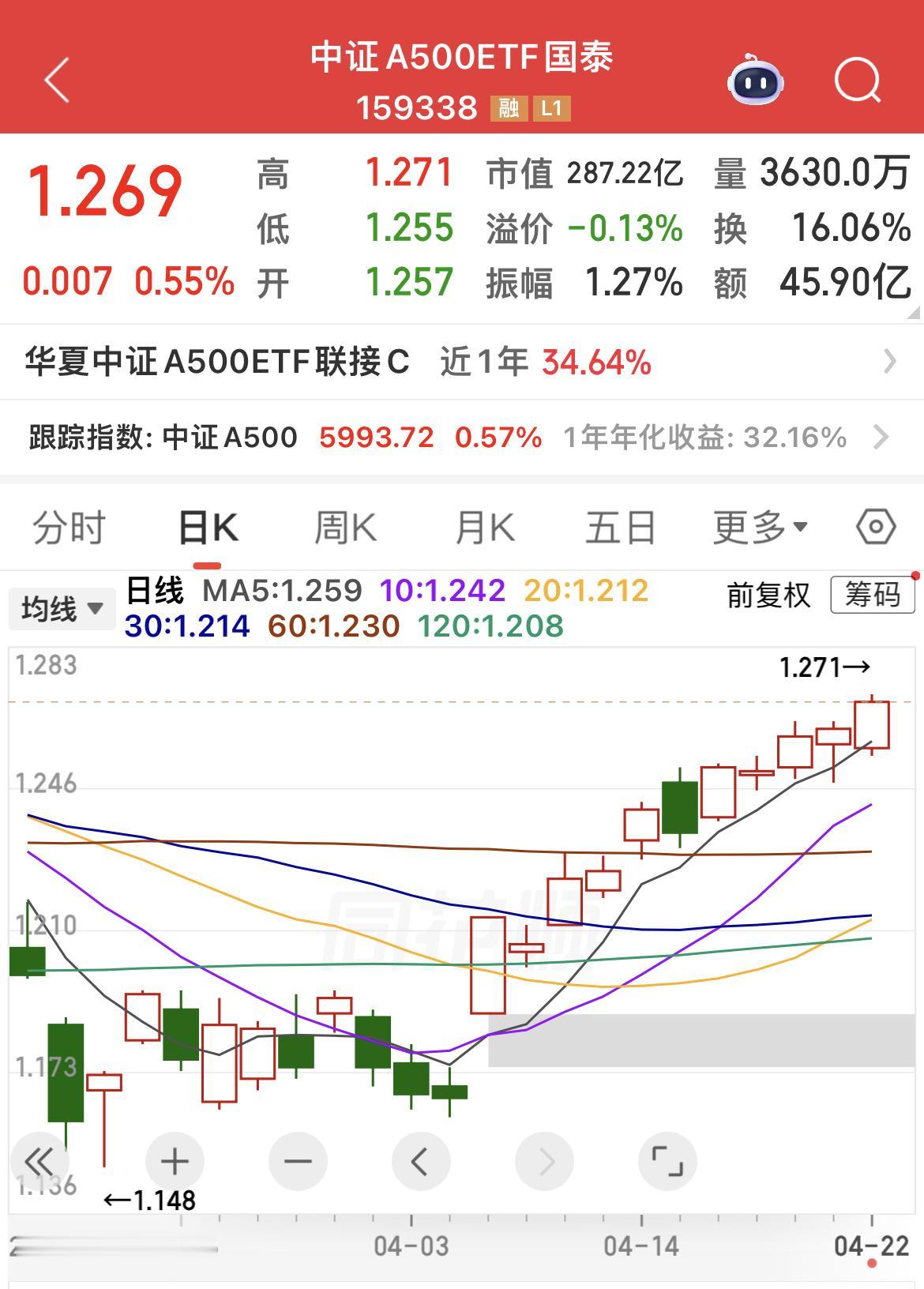Viewport: 924px width, 1289px height.
Task: Open the search function
Action: (x=860, y=79)
